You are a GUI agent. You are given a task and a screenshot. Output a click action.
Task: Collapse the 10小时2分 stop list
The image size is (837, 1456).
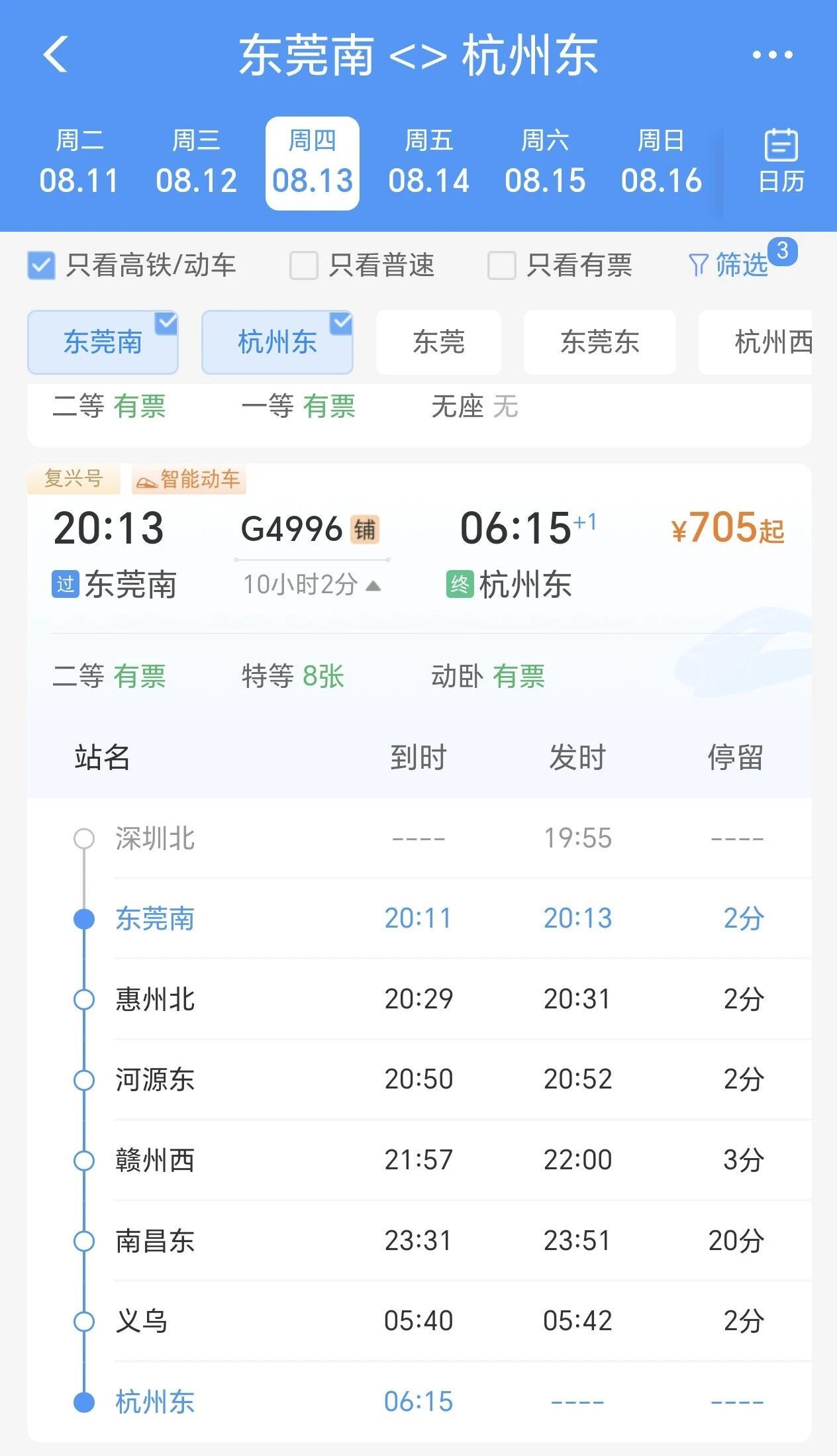pos(312,585)
